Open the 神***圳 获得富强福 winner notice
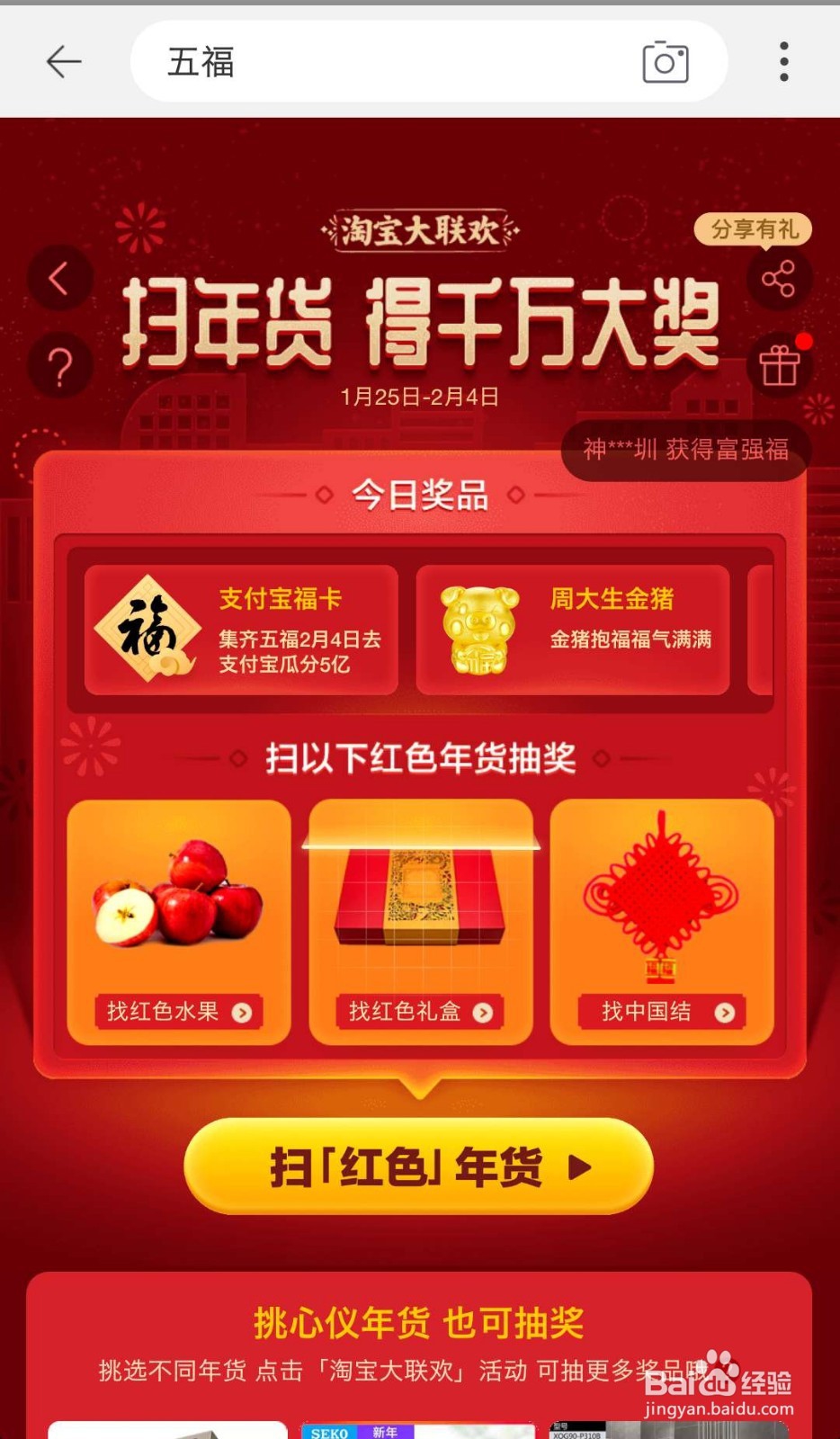The height and width of the screenshot is (1439, 840). [x=686, y=450]
